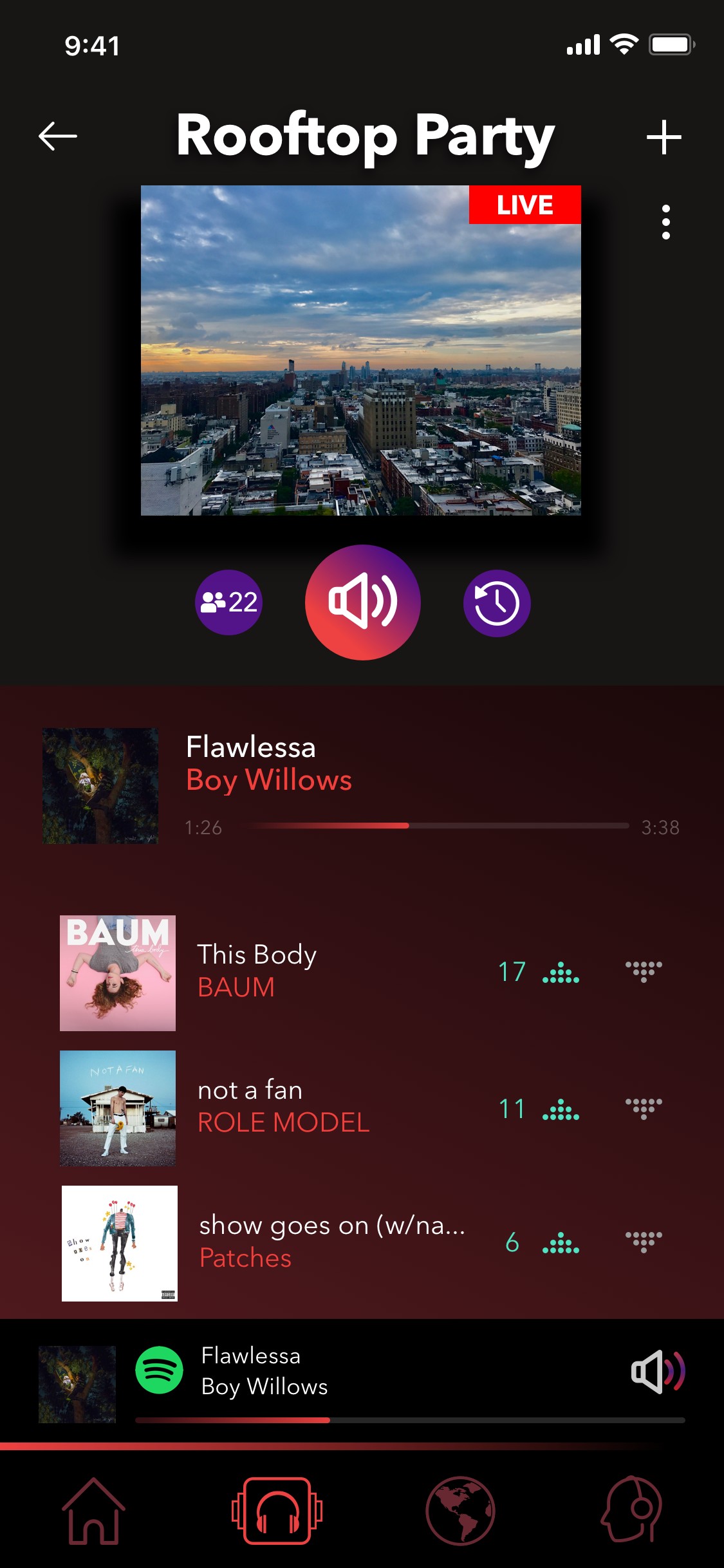
Task: Open the profile head with headphones tab
Action: tap(631, 1510)
